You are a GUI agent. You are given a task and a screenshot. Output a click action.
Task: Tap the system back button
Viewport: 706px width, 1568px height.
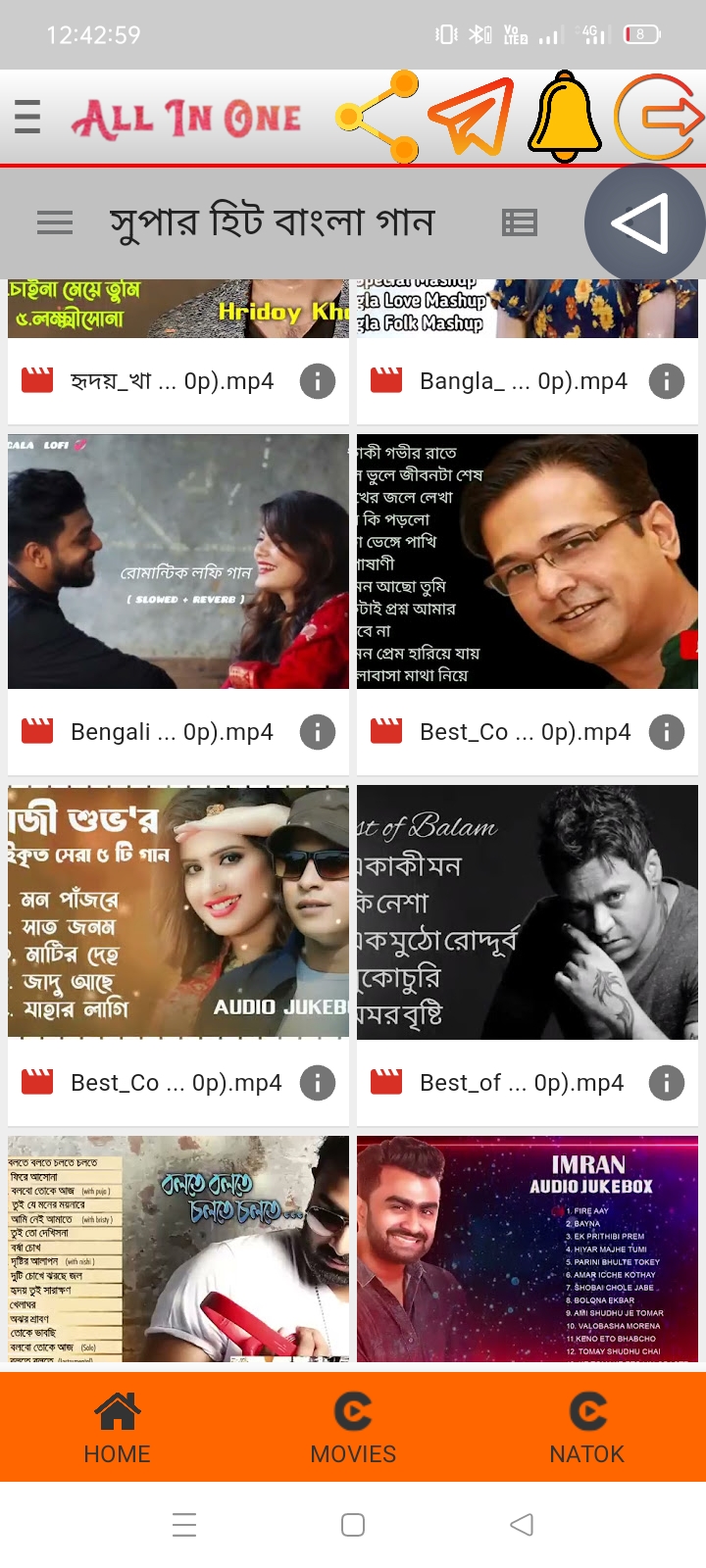pyautogui.click(x=522, y=1525)
